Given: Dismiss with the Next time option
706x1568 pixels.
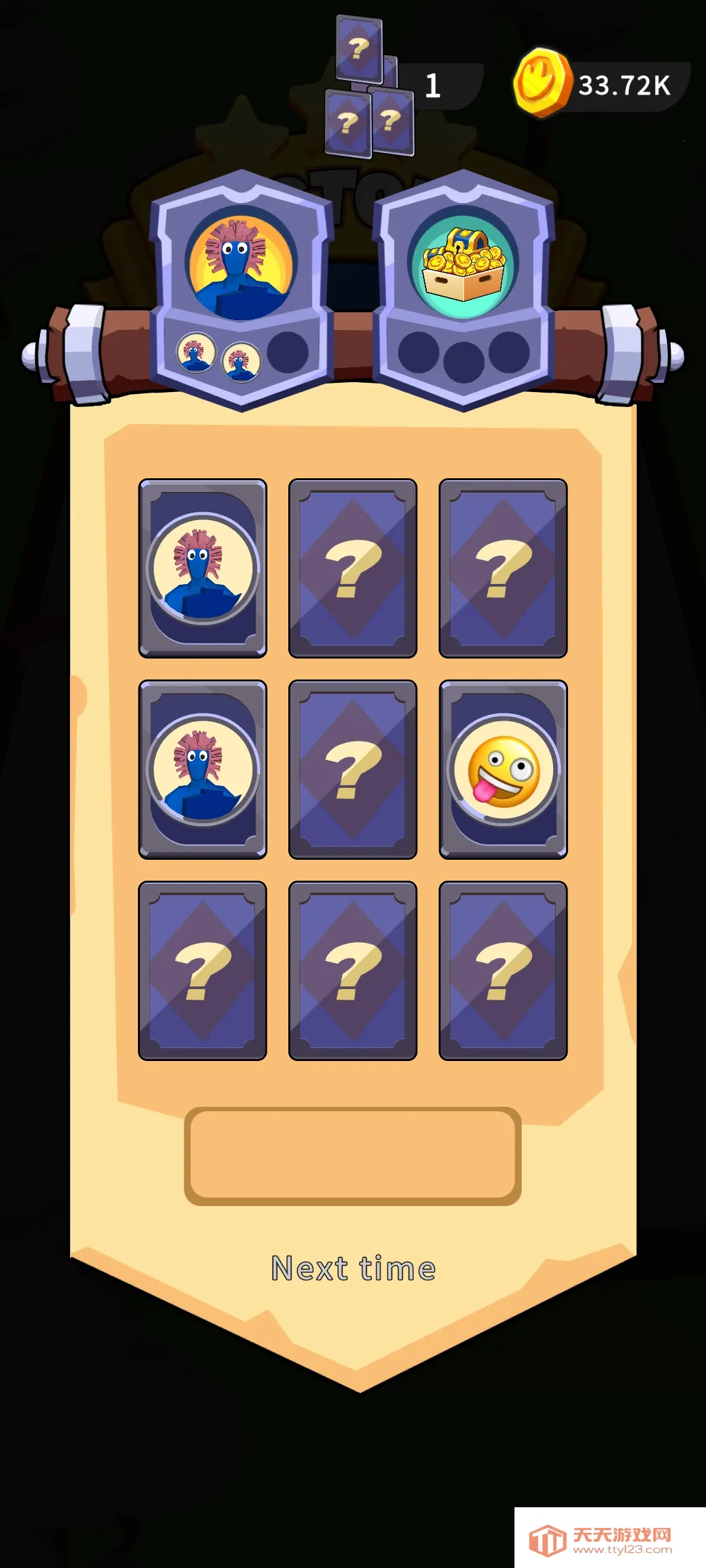Looking at the screenshot, I should coord(353,1269).
